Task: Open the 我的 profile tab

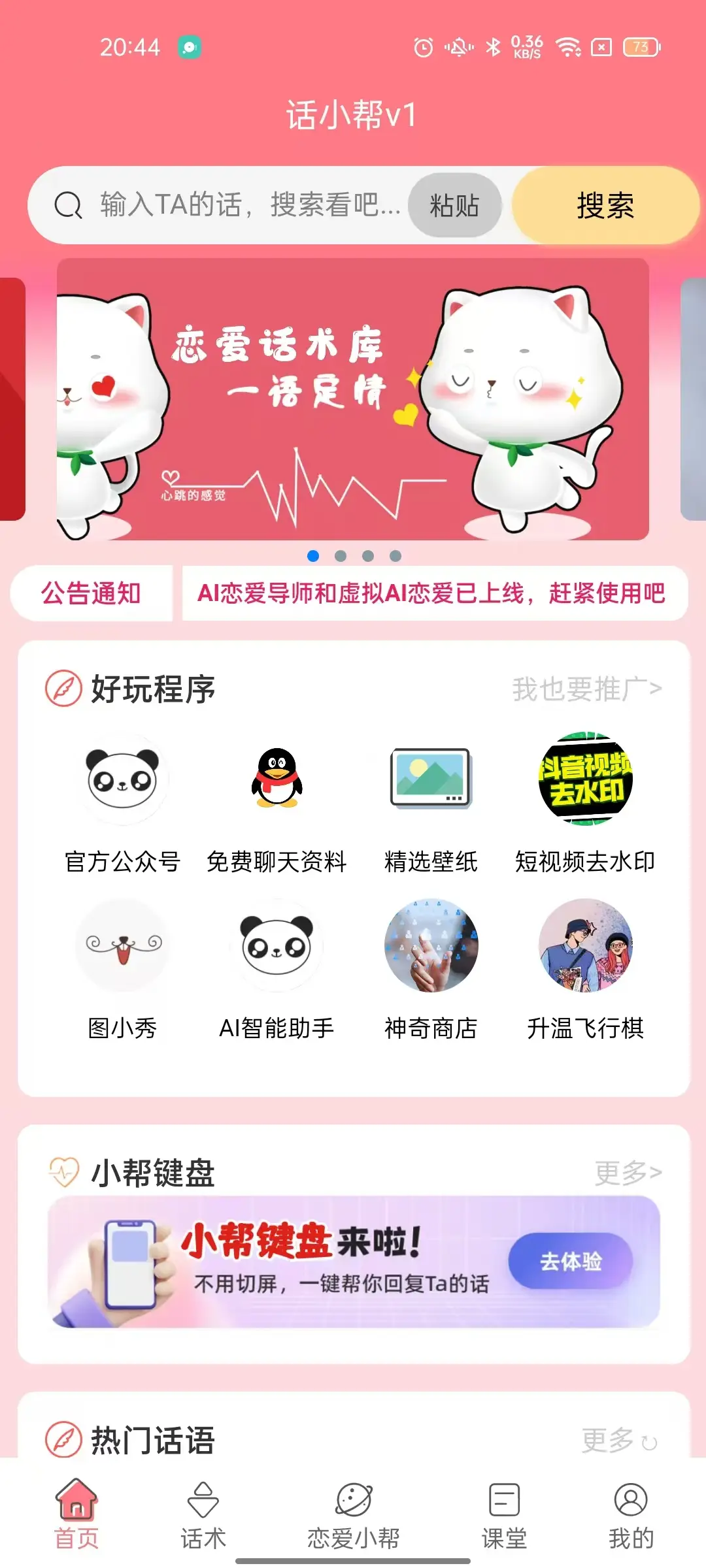Action: coord(631,1514)
